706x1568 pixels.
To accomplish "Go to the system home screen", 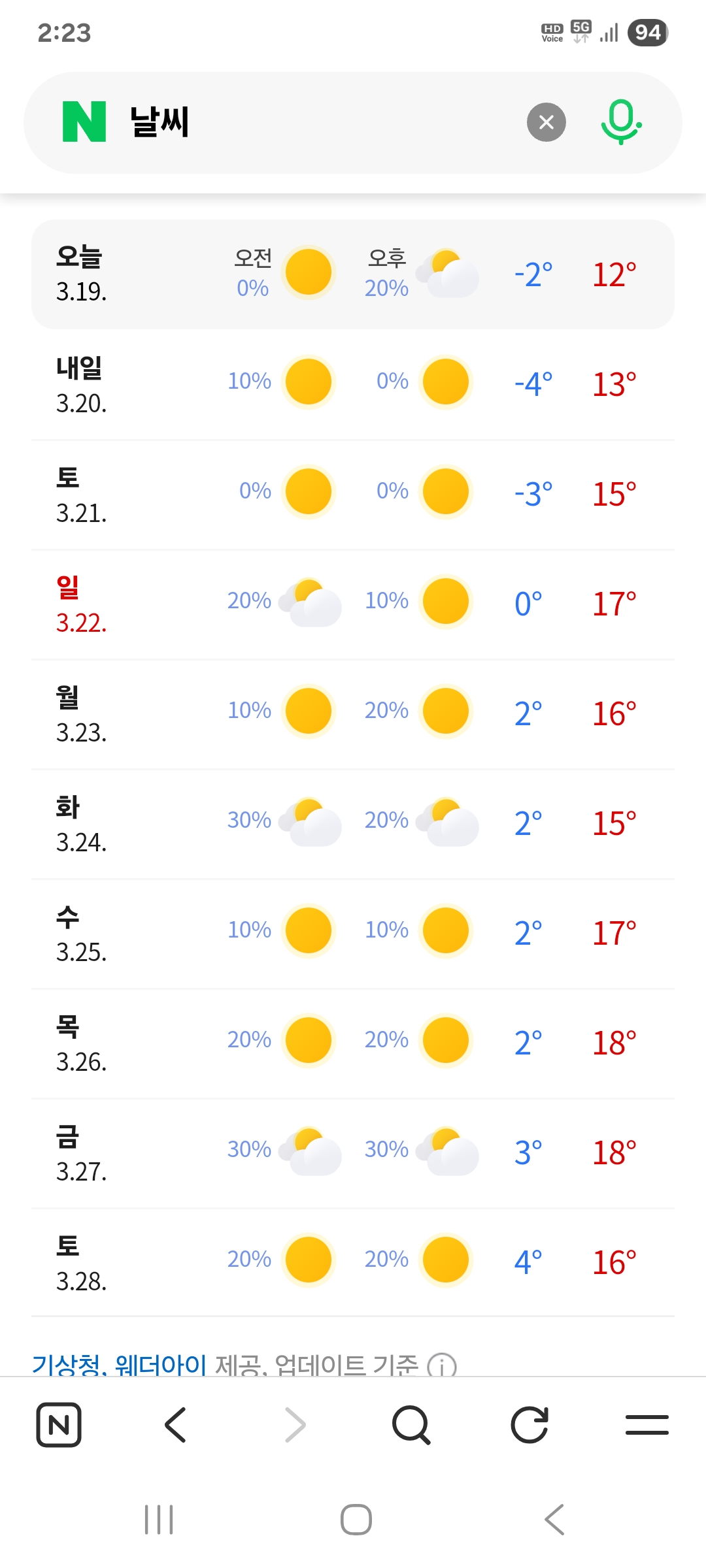I will [356, 1520].
